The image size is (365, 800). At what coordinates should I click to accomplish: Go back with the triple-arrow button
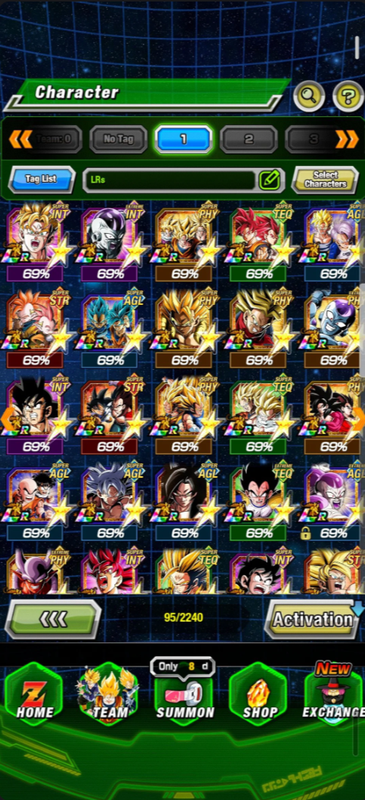(54, 619)
